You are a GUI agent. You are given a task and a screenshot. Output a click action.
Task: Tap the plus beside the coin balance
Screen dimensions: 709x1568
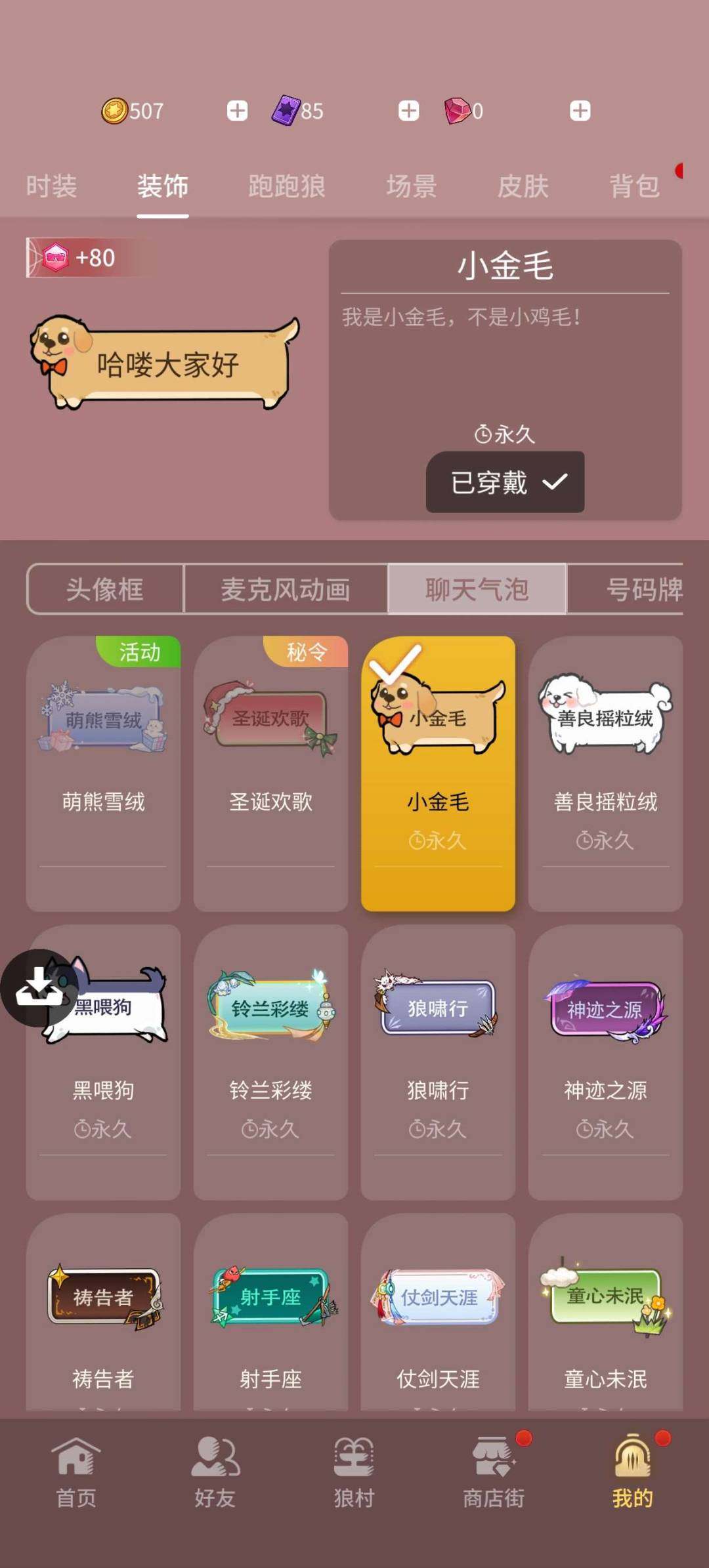[236, 110]
